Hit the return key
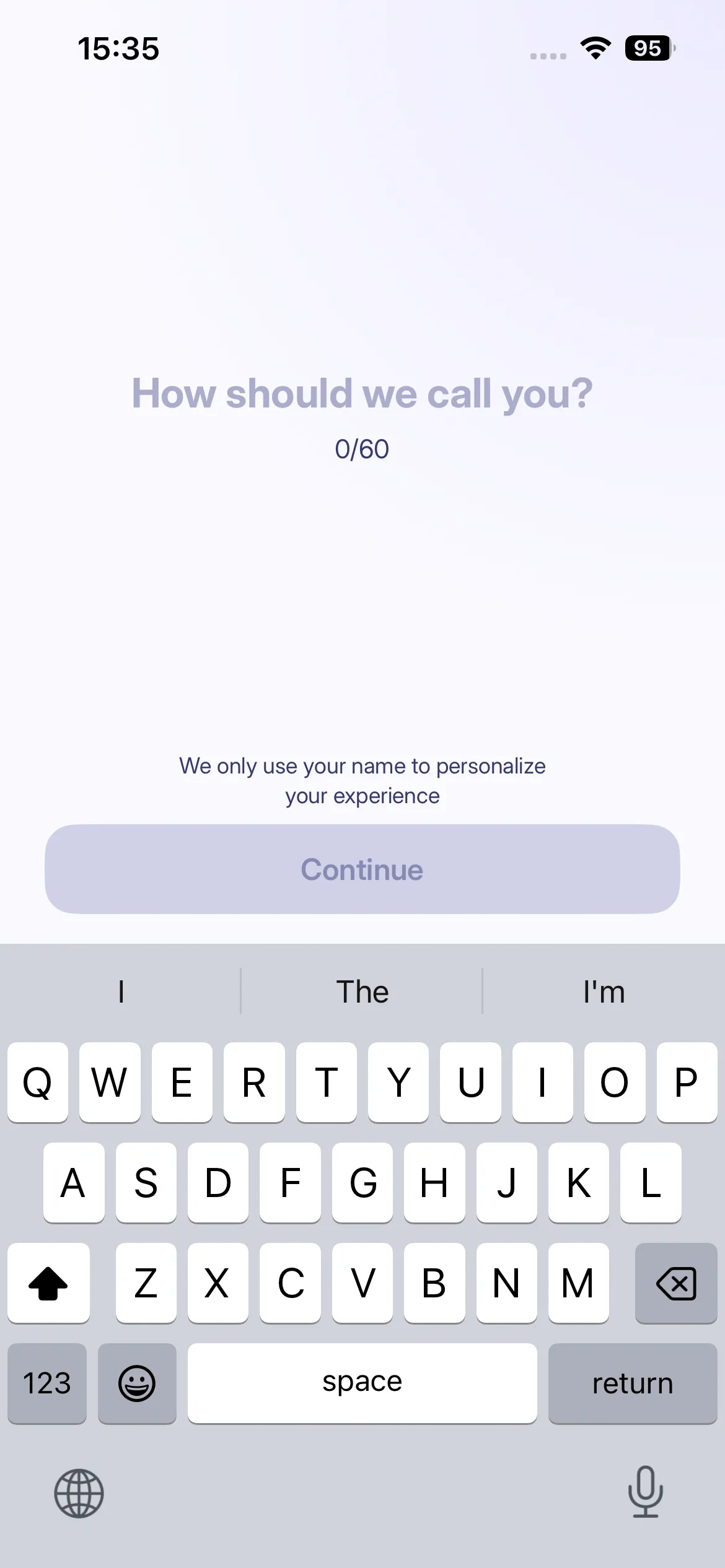The image size is (725, 1568). click(632, 1383)
